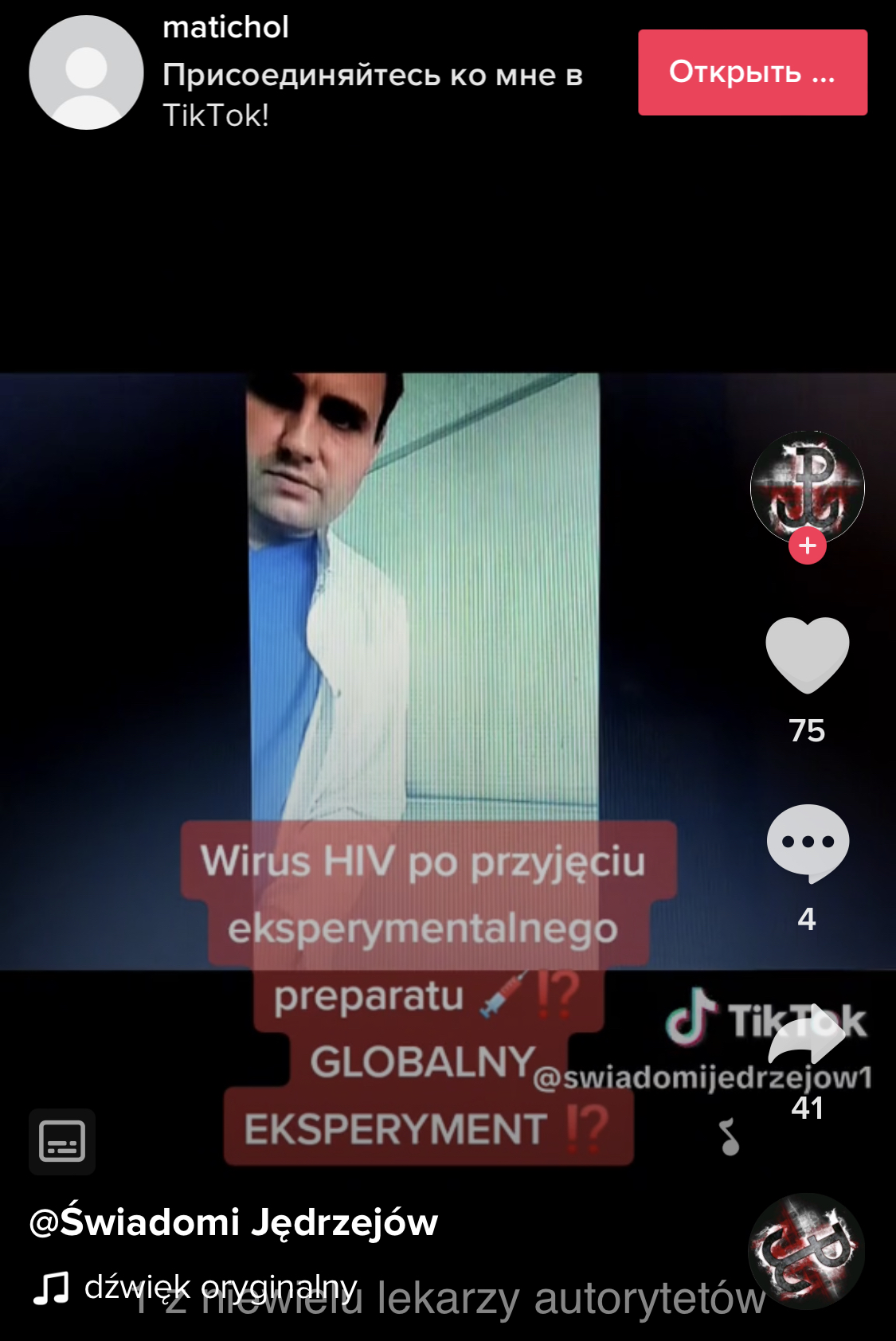Open the spinning sound disc

click(806, 1251)
